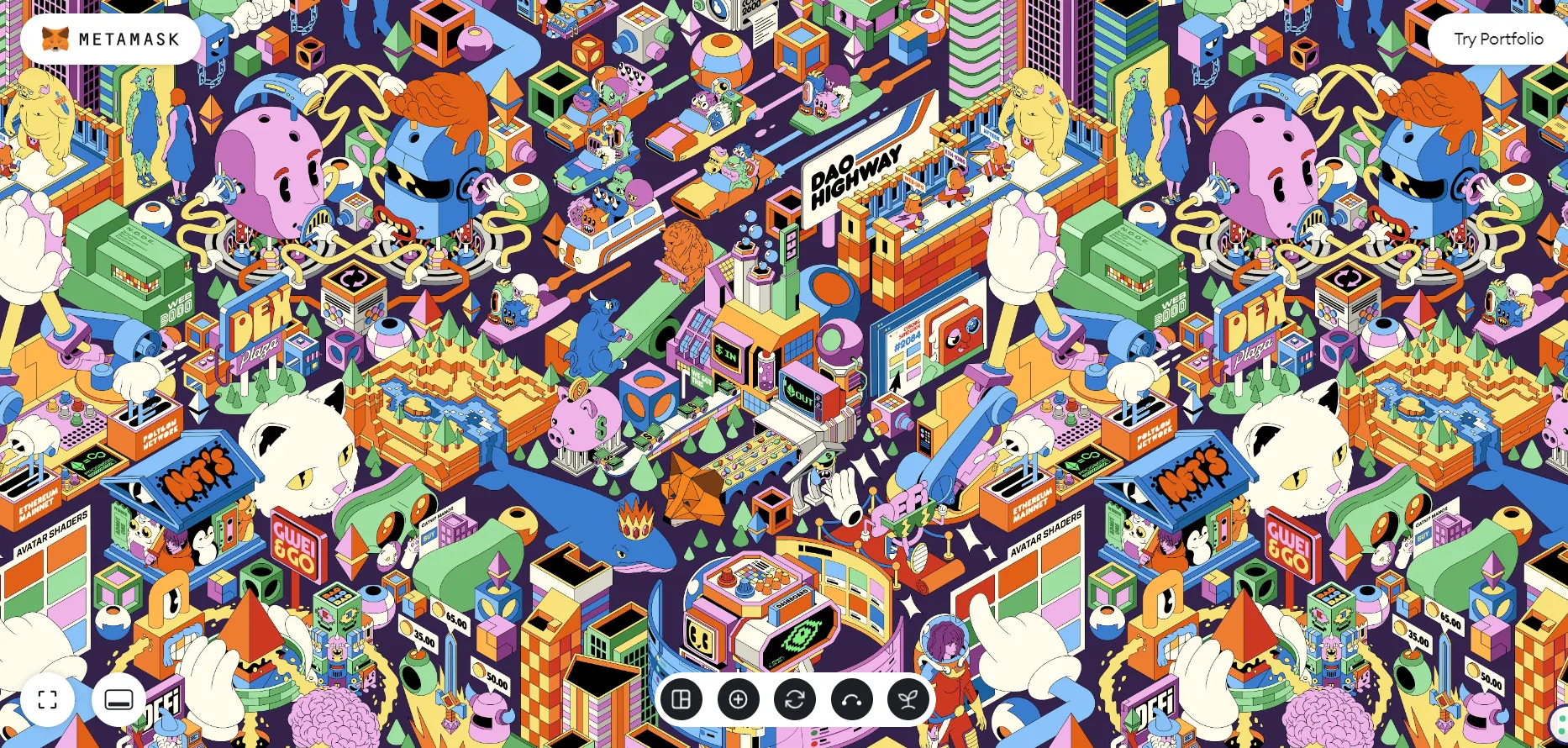
Task: Tap the swap arrows icon
Action: [795, 699]
